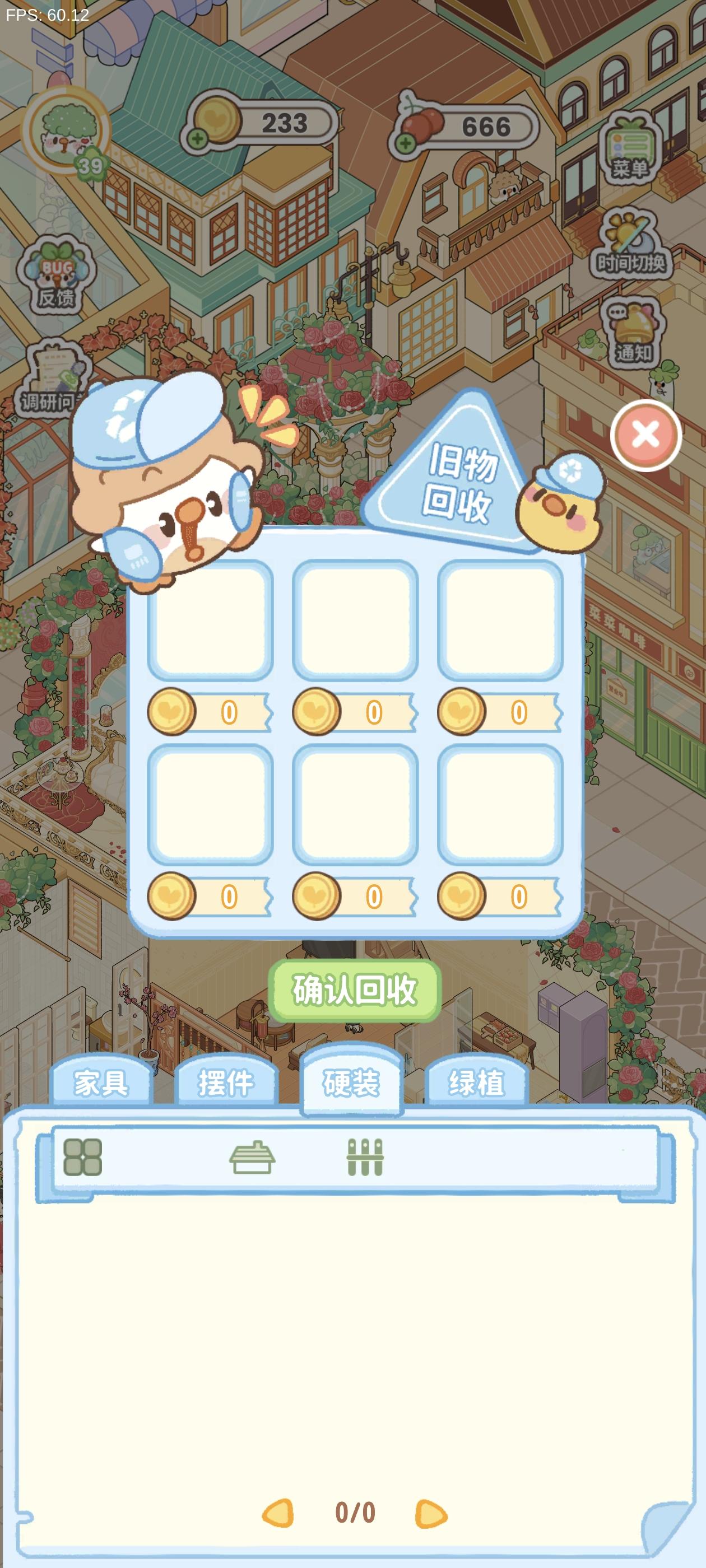Filter by the fence icon category
Image resolution: width=706 pixels, height=1568 pixels.
[365, 1156]
